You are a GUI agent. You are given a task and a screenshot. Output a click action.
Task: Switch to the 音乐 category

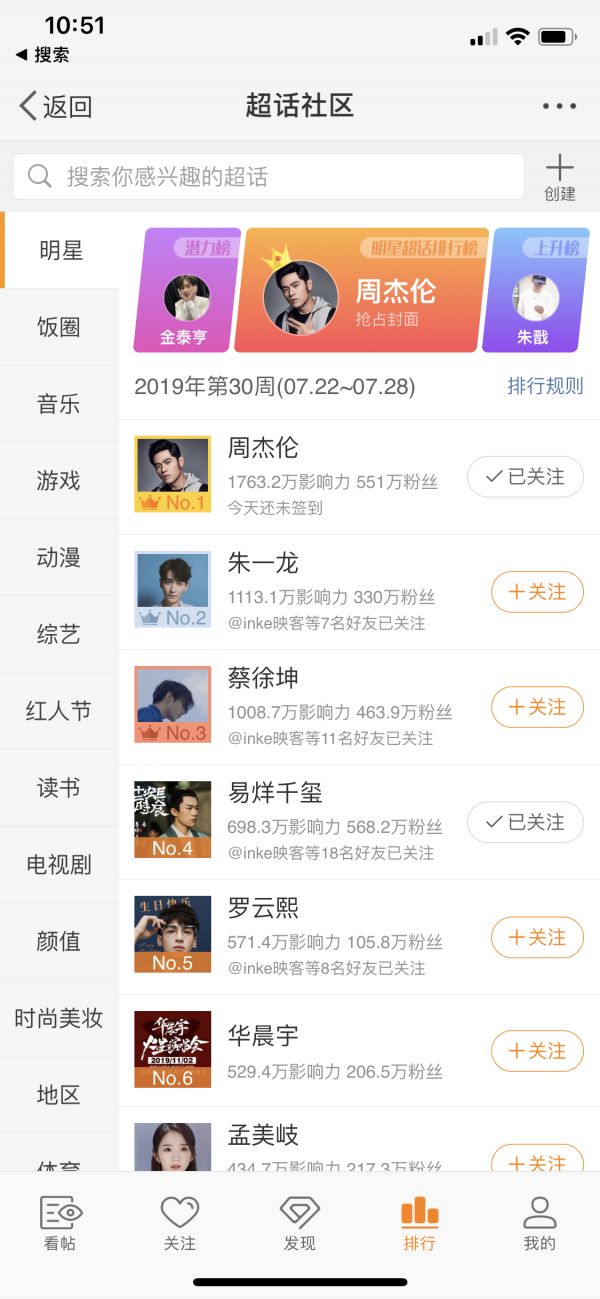coord(59,404)
